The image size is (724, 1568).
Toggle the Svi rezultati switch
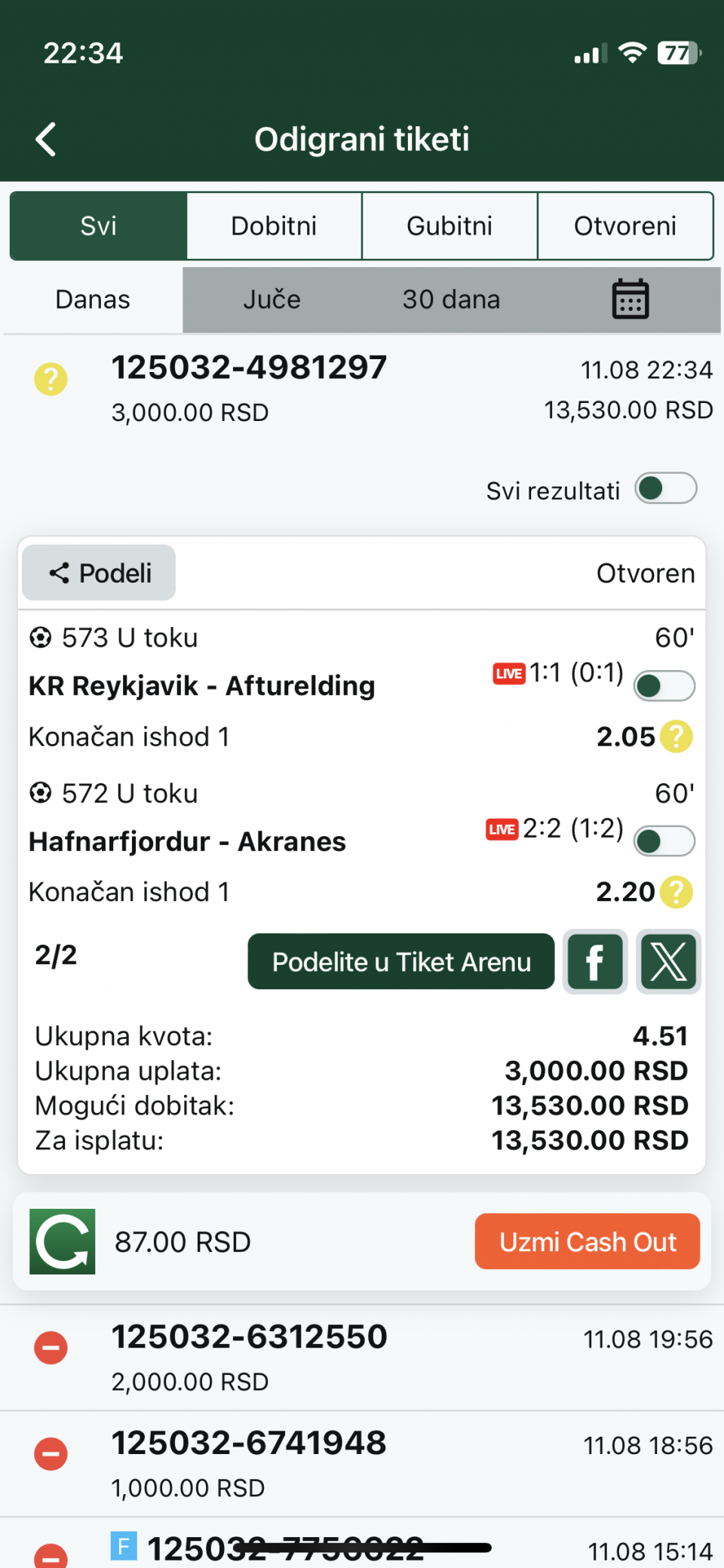click(666, 488)
